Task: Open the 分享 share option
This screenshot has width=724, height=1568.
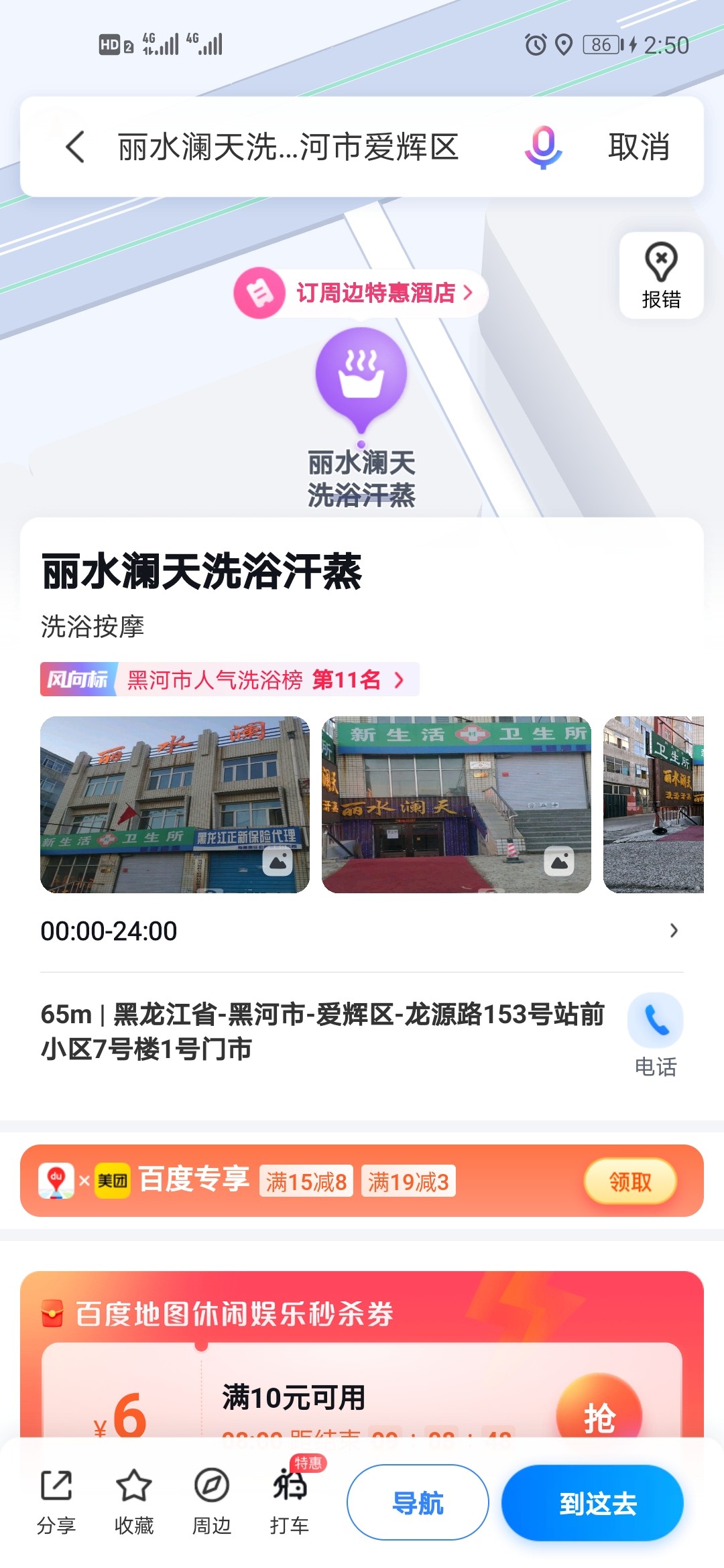Action: 57,1501
